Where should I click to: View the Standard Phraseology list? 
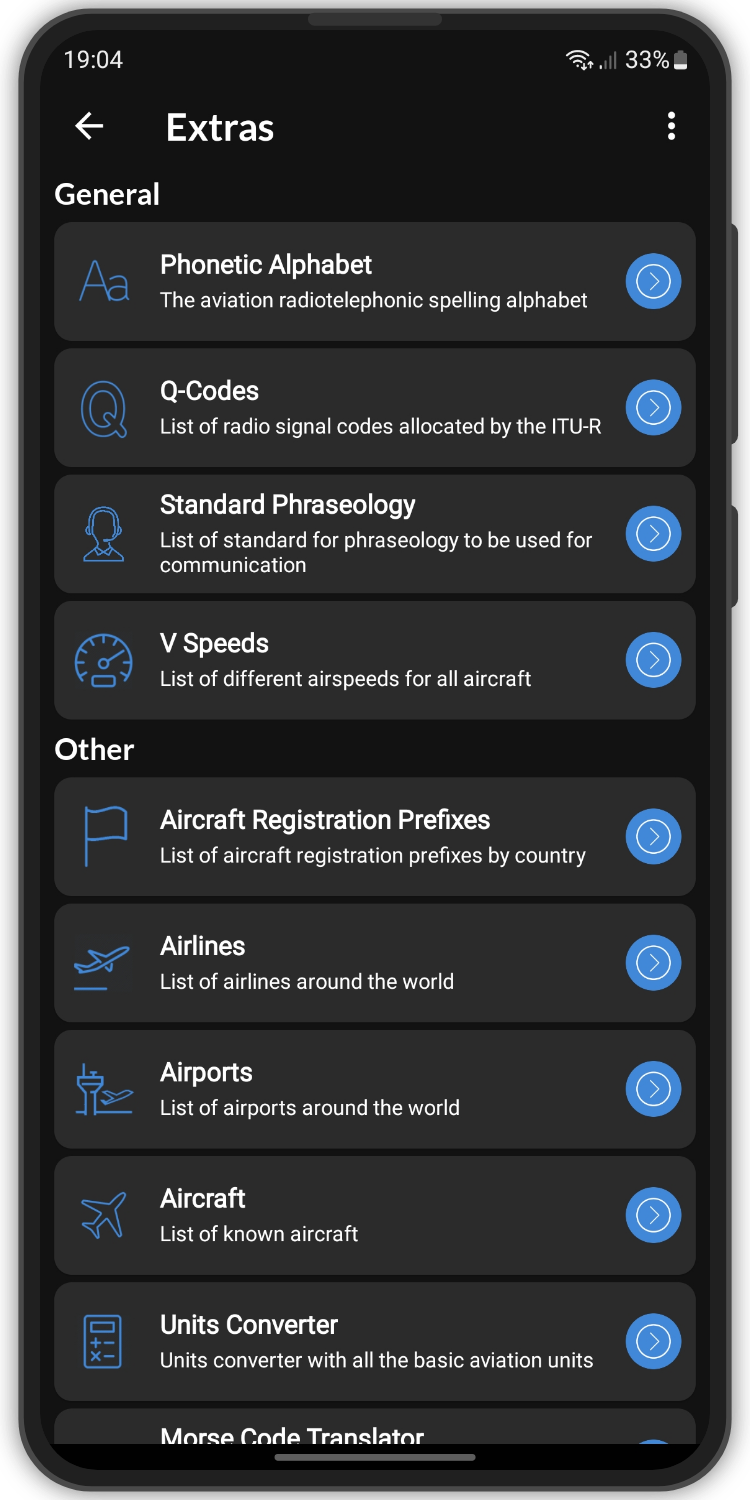tap(374, 534)
